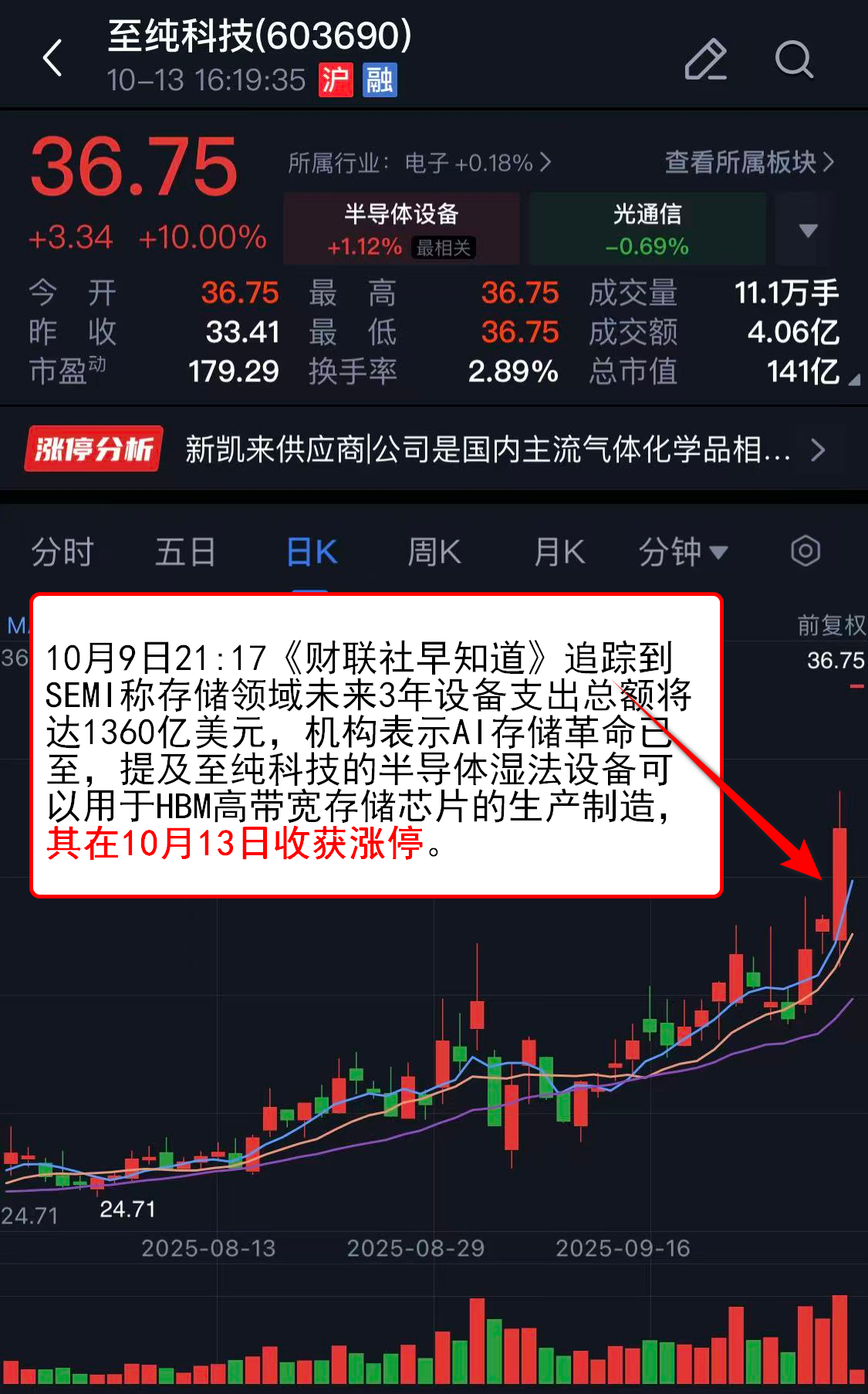Switch to the 五日 chart tab
Screen dimensions: 868x1394
[185, 553]
